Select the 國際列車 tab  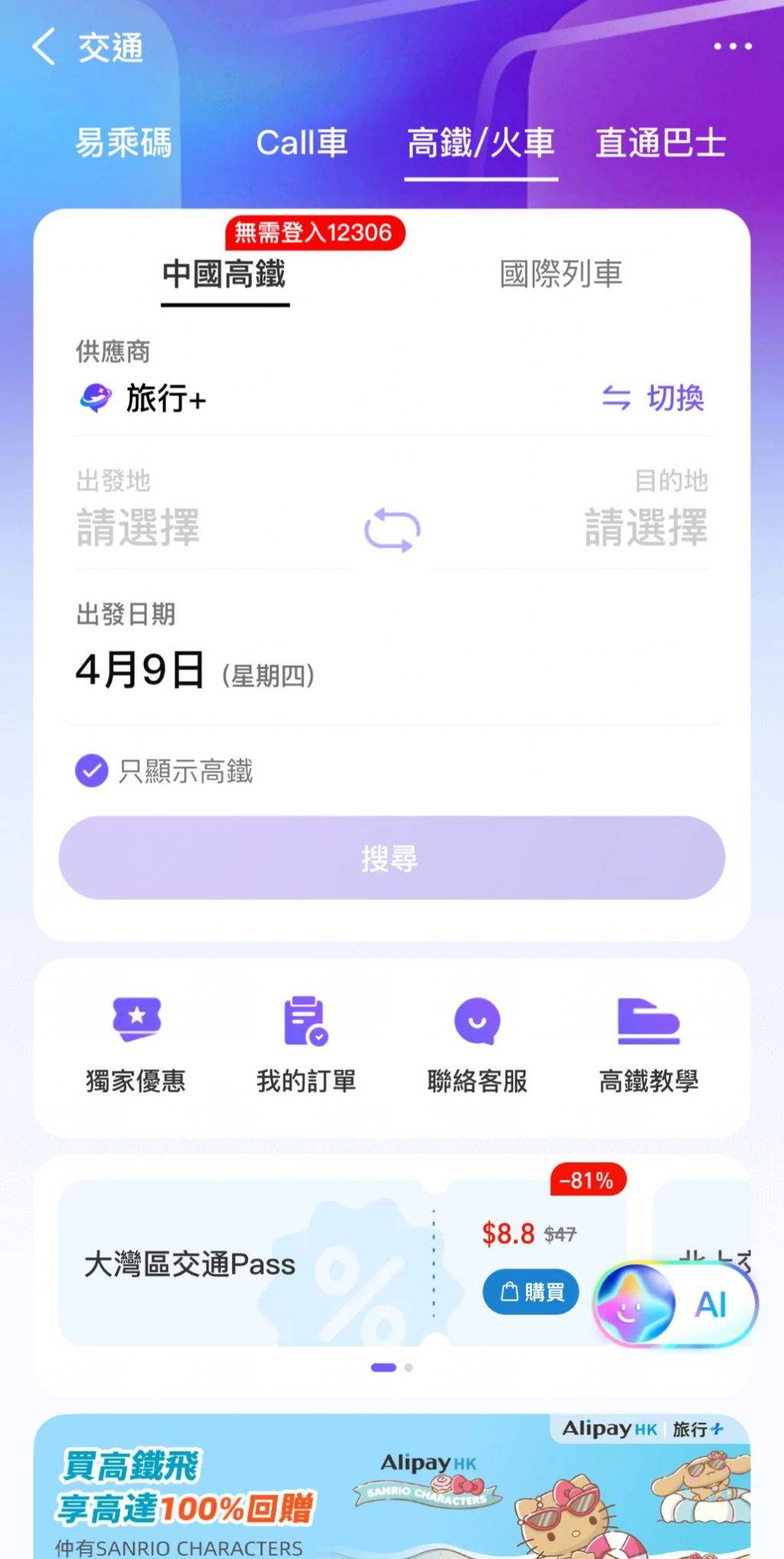click(560, 274)
